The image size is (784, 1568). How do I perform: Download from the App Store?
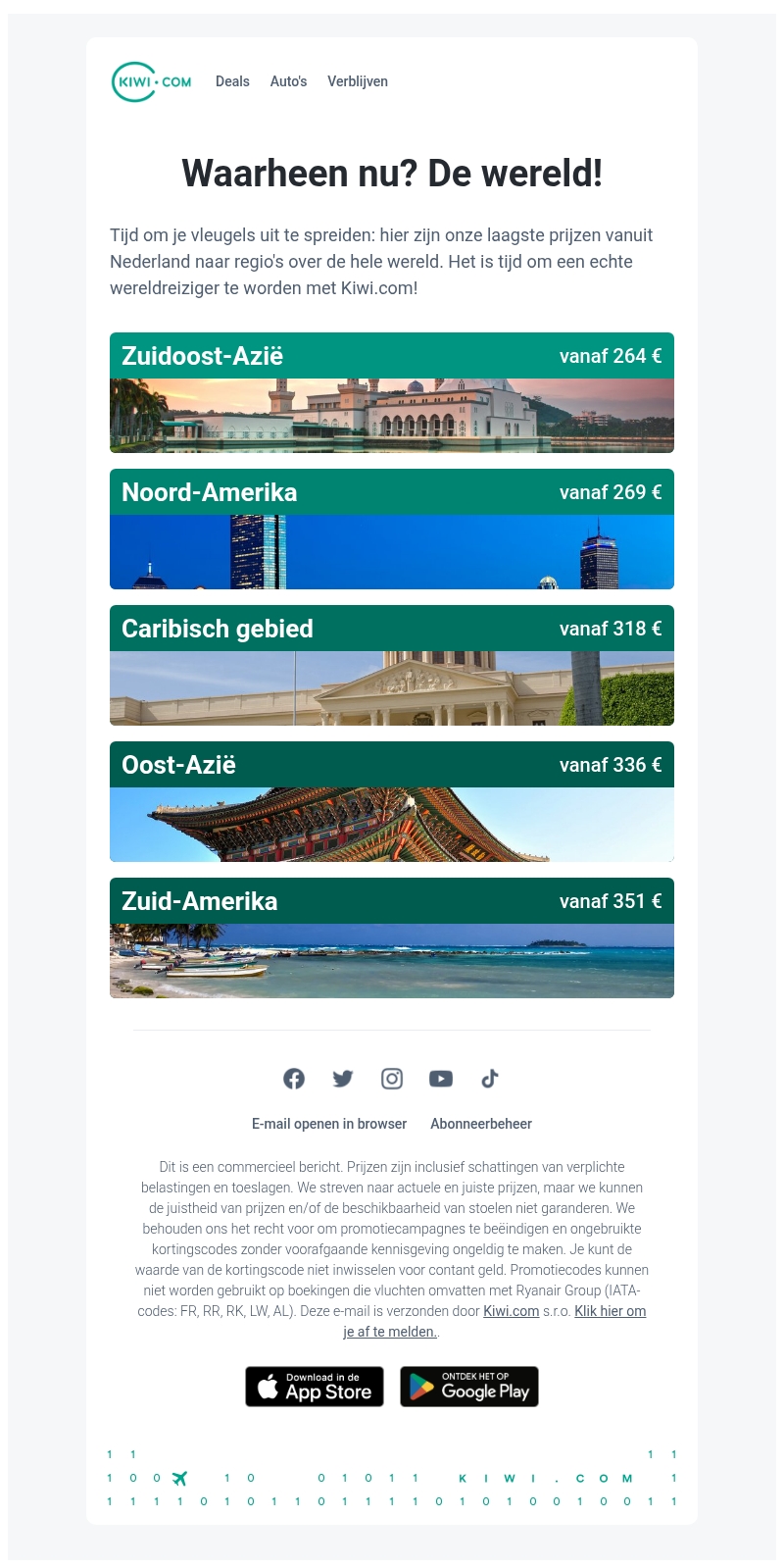[315, 1387]
